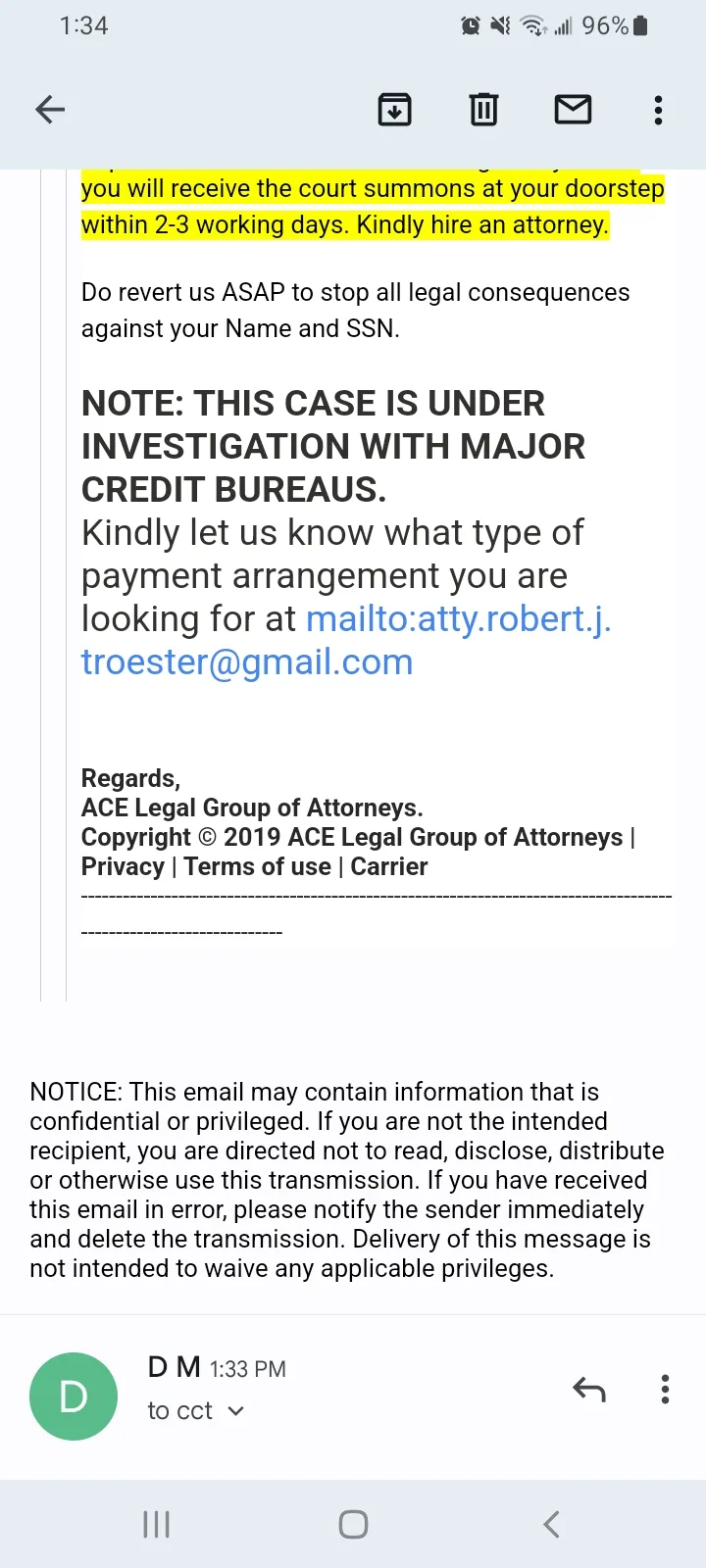Open recent apps from navigation bar

coord(156,1524)
